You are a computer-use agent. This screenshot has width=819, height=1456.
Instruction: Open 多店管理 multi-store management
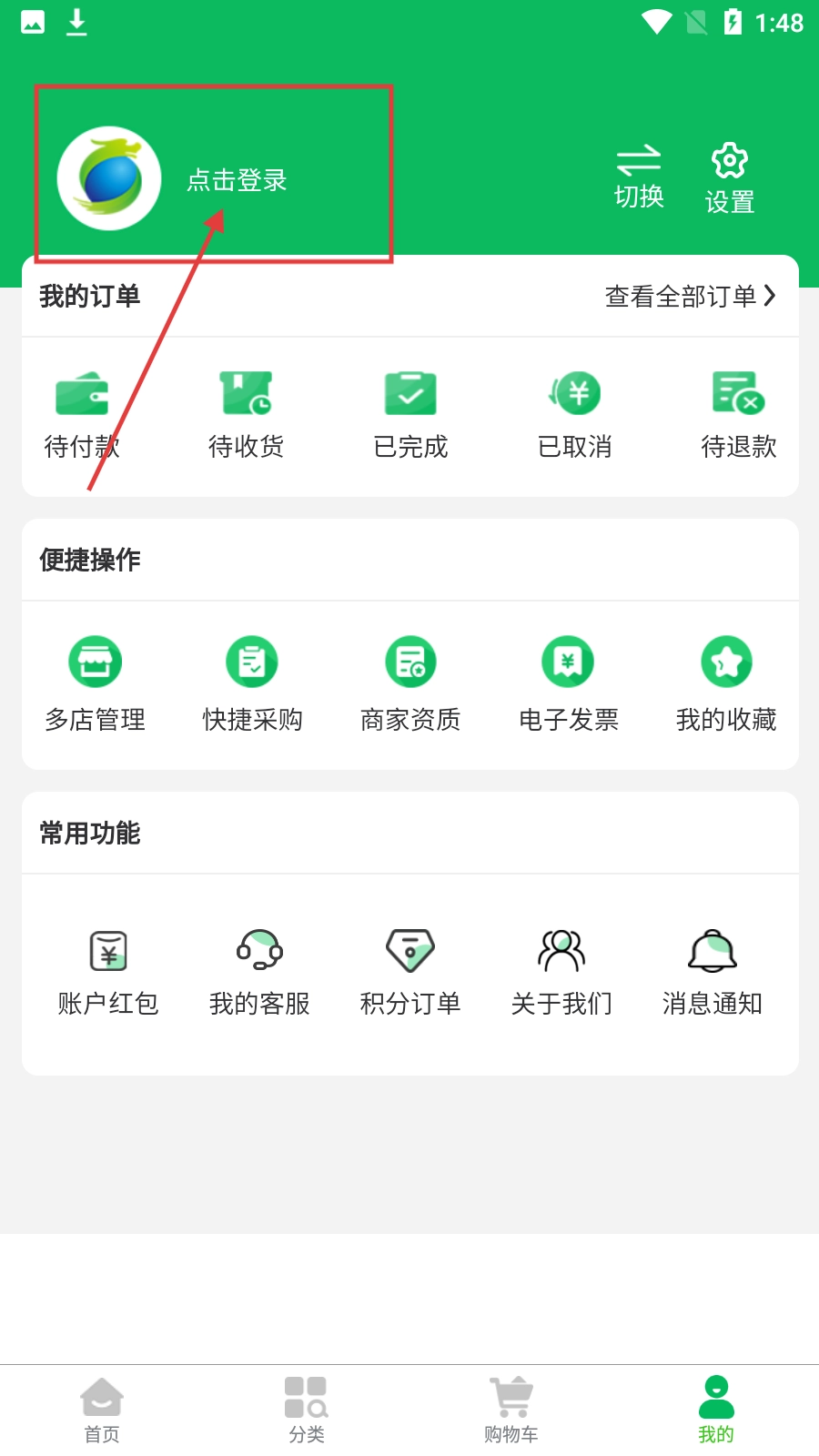95,684
